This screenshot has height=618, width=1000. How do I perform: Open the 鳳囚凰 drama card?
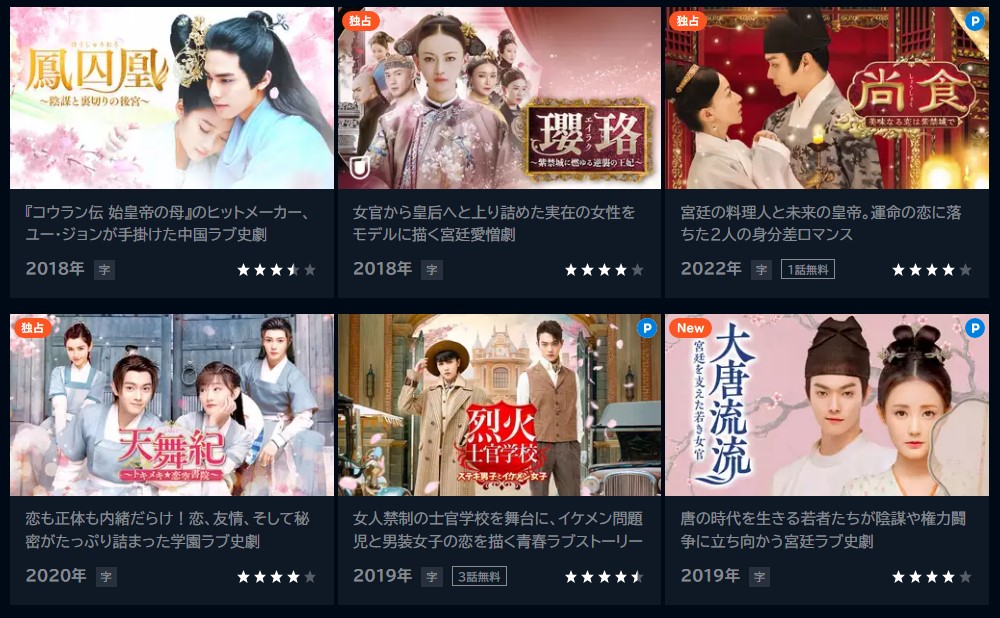[171, 98]
